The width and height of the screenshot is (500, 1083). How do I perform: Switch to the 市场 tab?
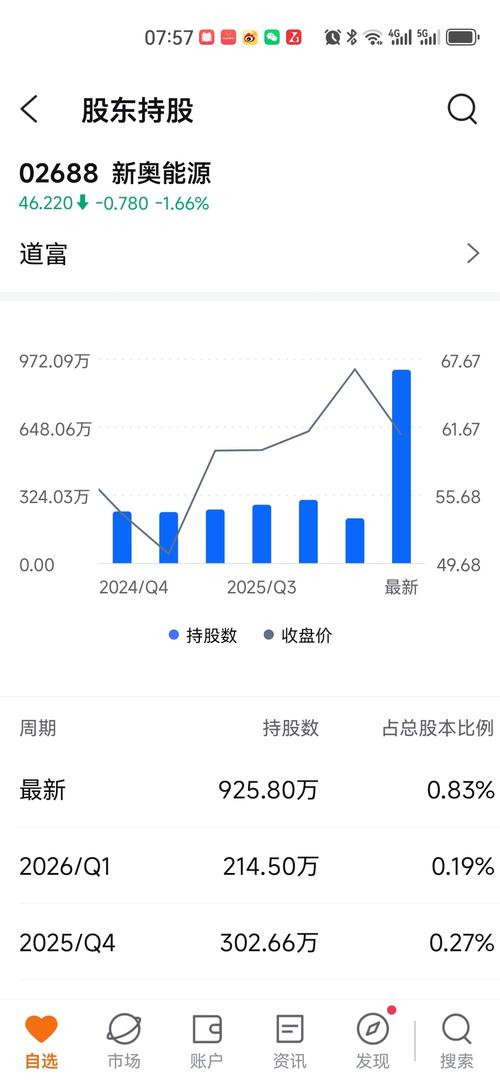124,1042
